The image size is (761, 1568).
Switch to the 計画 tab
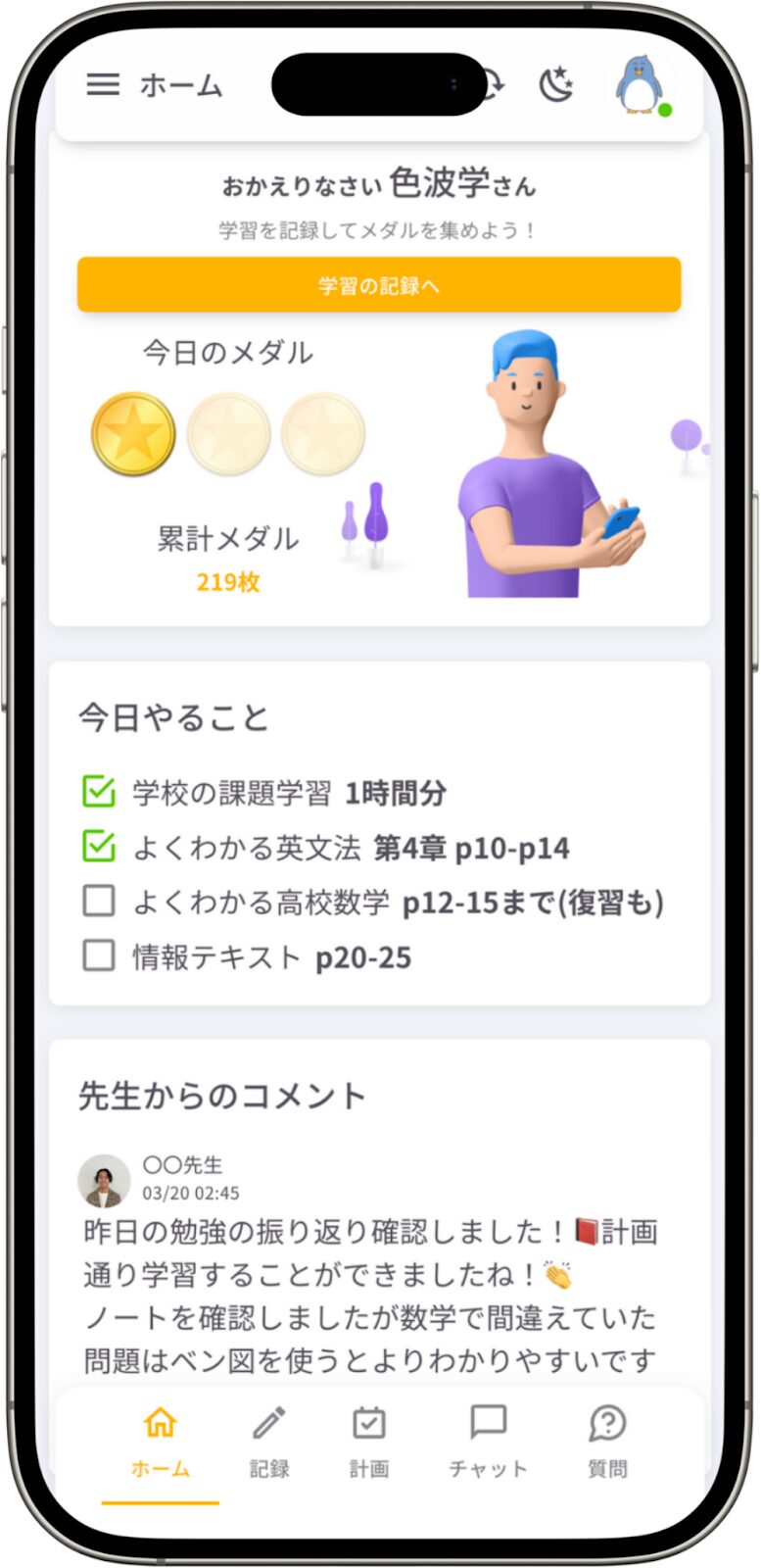click(369, 1442)
